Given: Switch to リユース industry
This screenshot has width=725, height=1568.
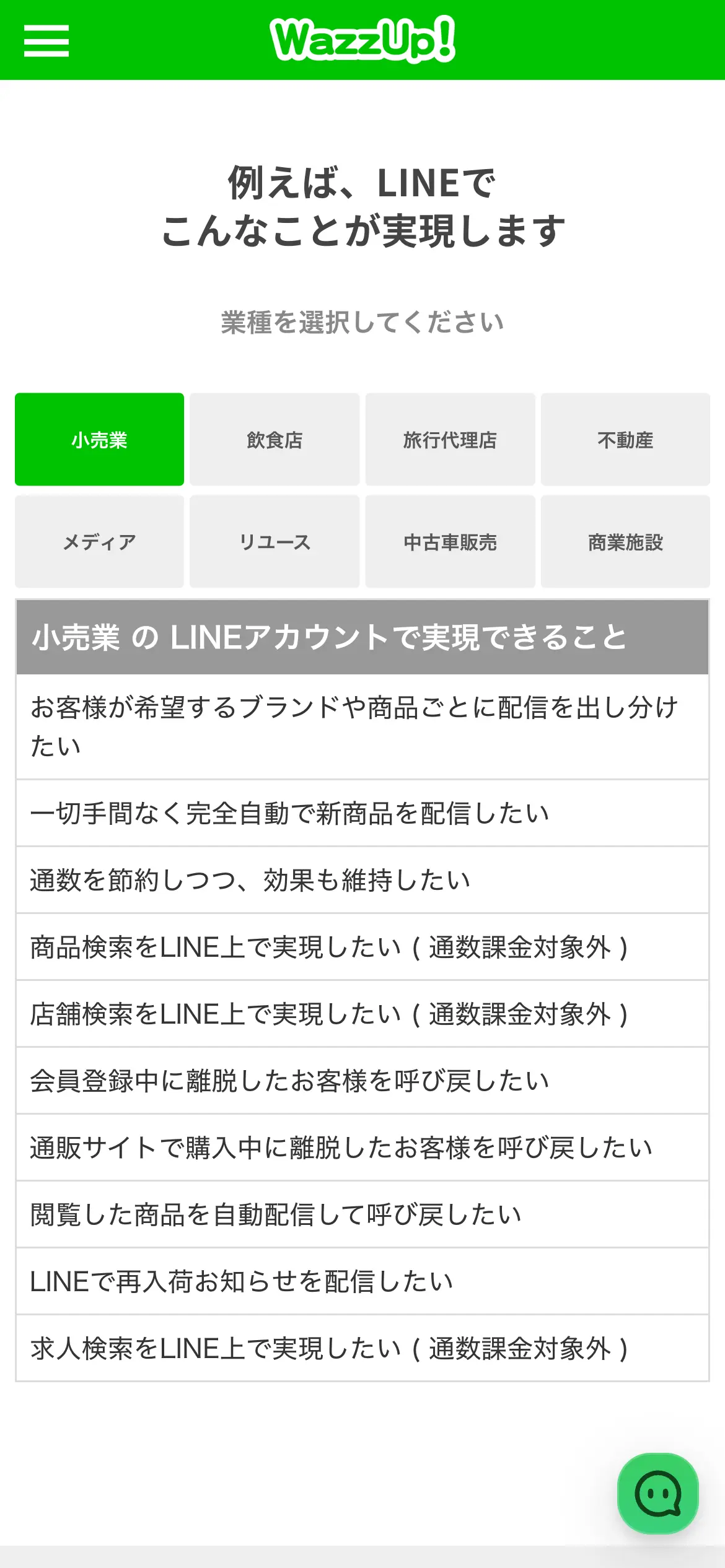Looking at the screenshot, I should tap(275, 541).
